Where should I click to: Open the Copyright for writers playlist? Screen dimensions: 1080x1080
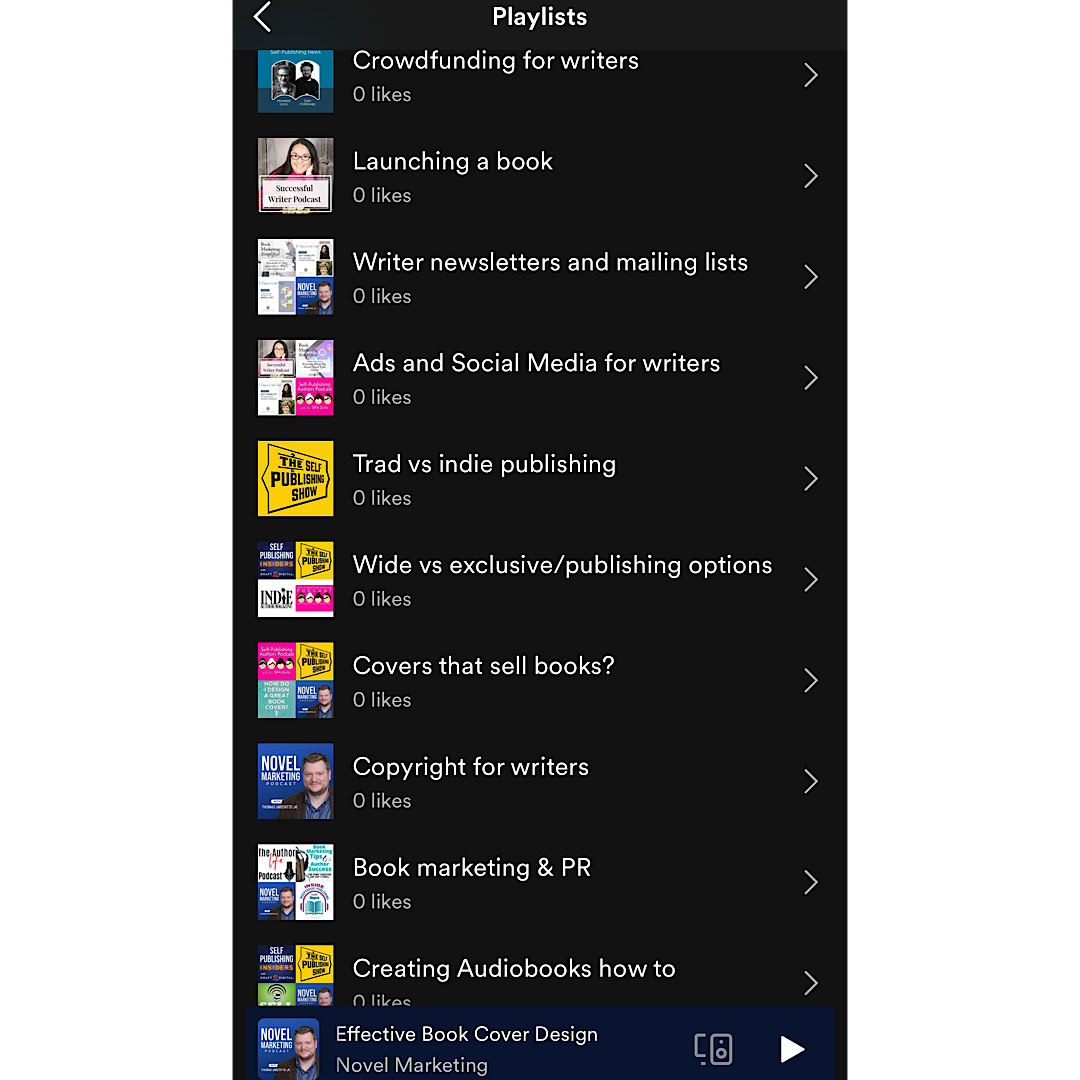(538, 782)
